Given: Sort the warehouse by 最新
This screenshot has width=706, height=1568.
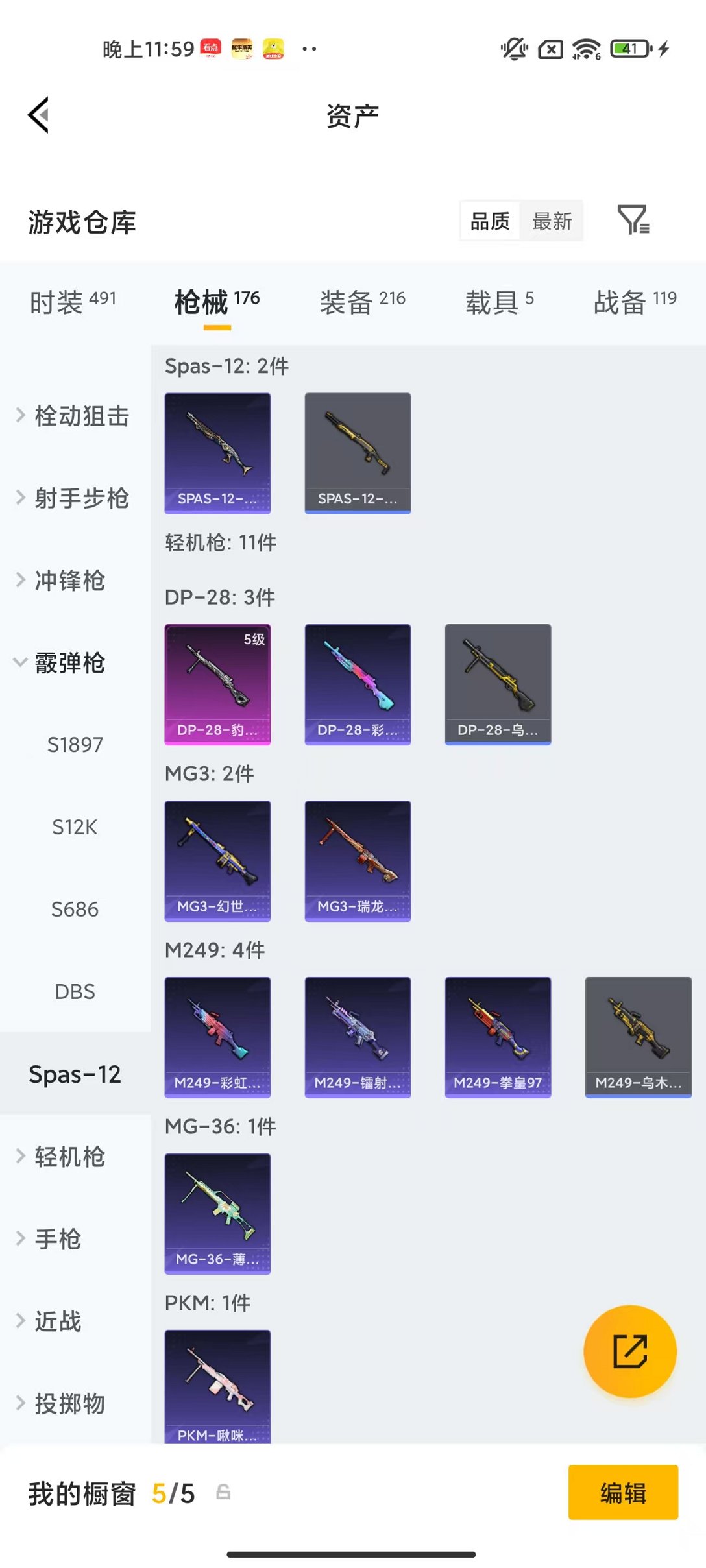Looking at the screenshot, I should [552, 221].
